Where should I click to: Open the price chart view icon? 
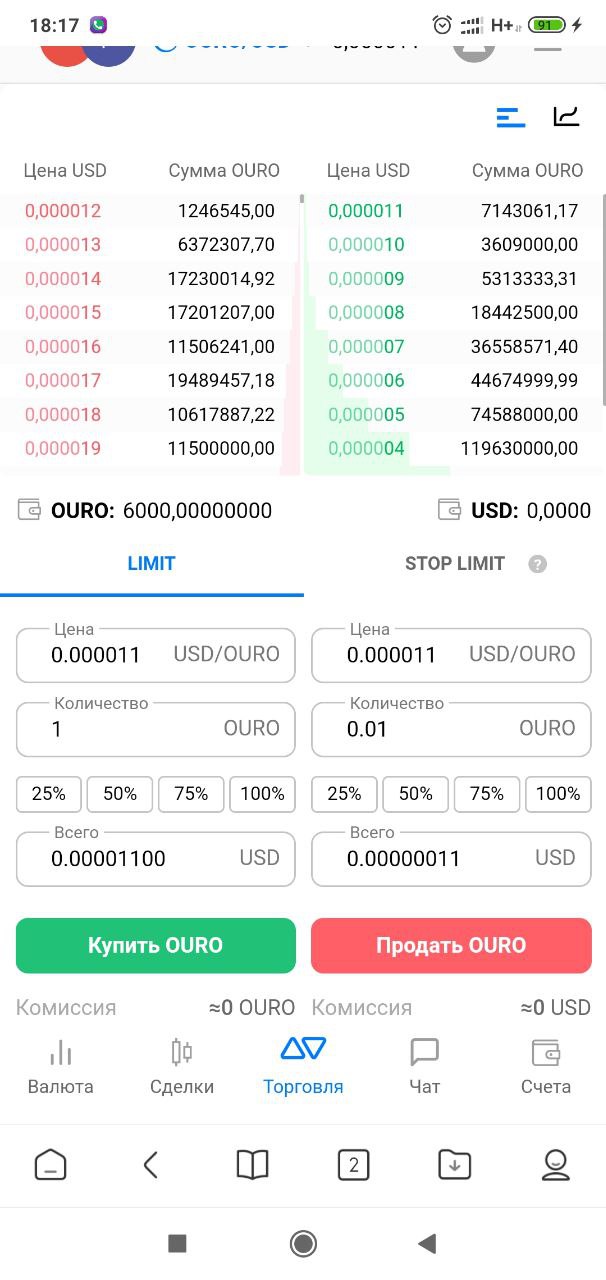point(566,116)
